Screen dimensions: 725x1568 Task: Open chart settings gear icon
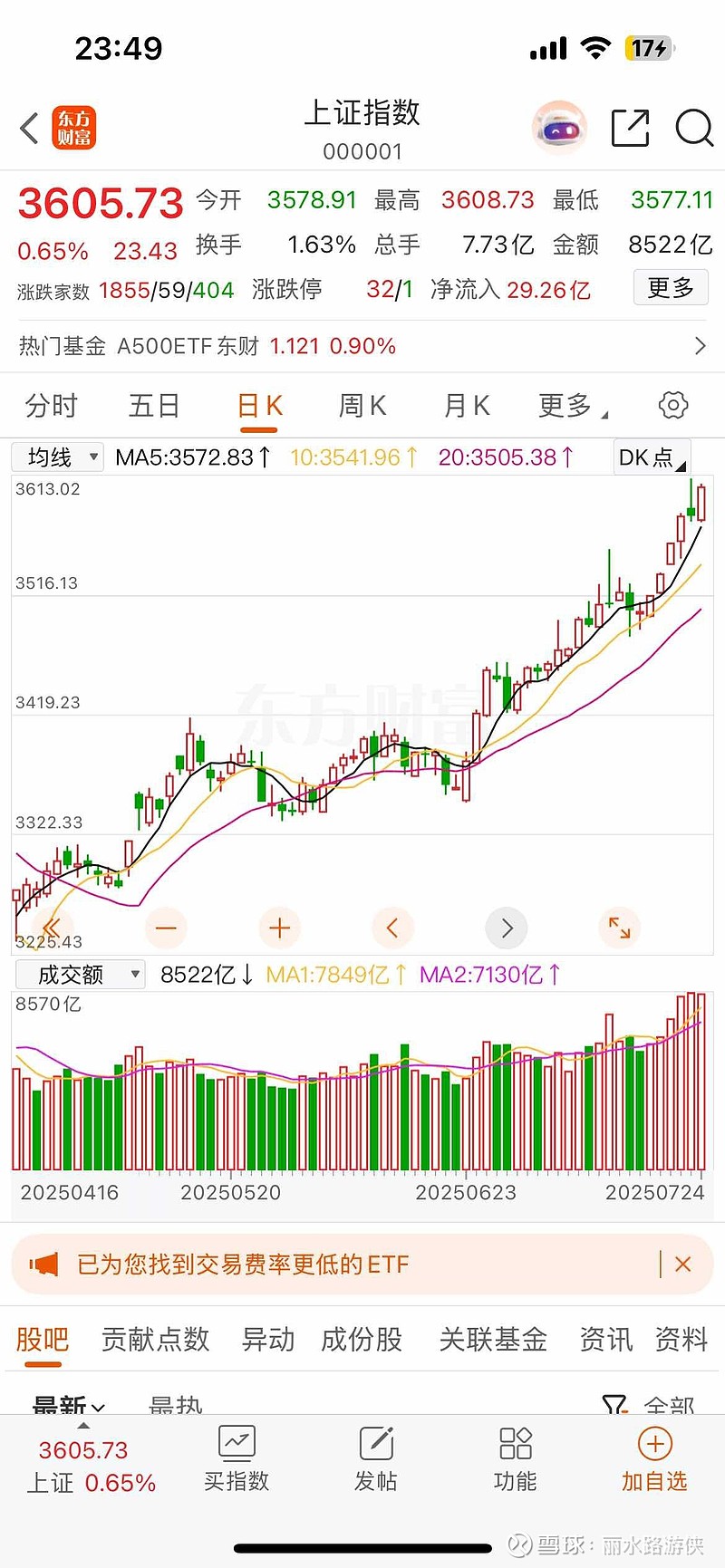pyautogui.click(x=672, y=405)
